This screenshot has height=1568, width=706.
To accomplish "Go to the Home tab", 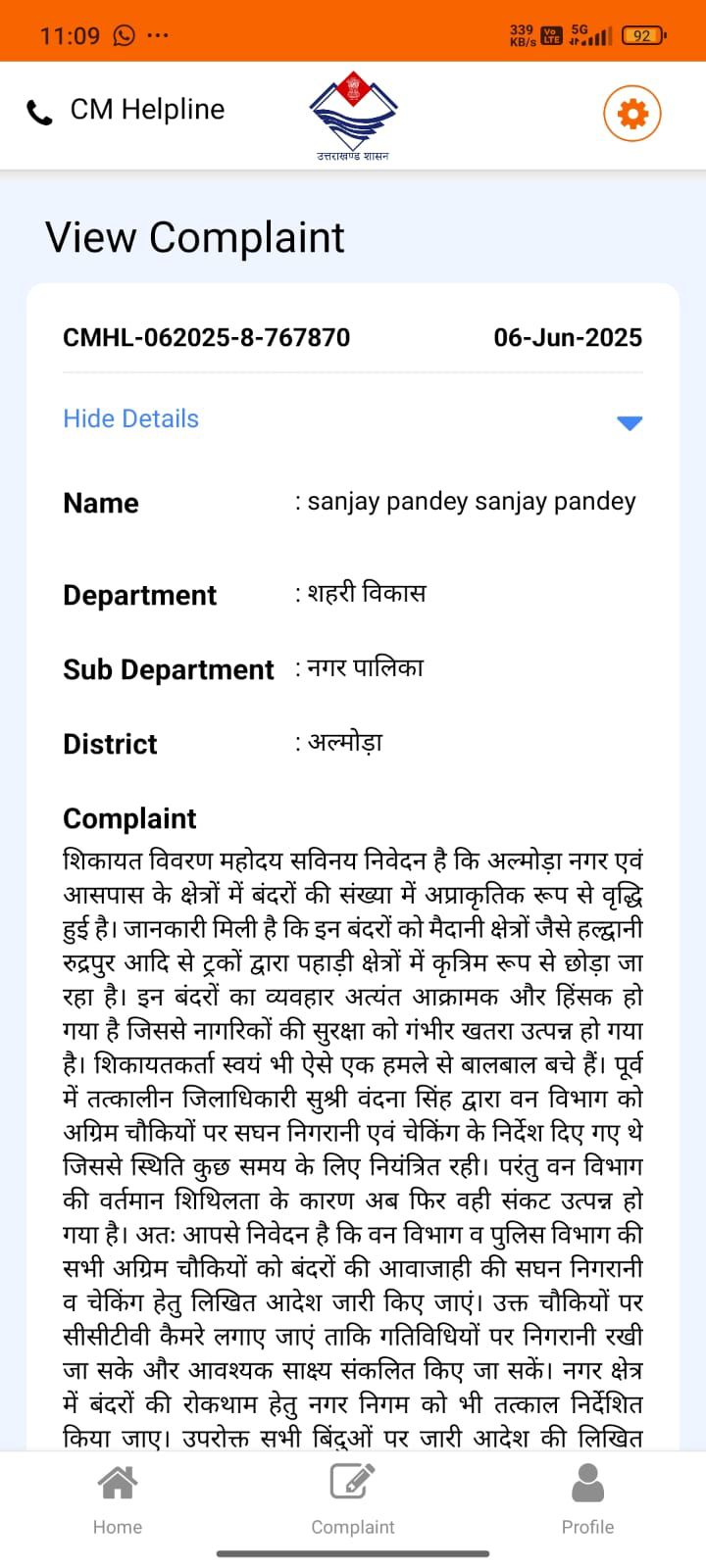I will click(118, 1499).
